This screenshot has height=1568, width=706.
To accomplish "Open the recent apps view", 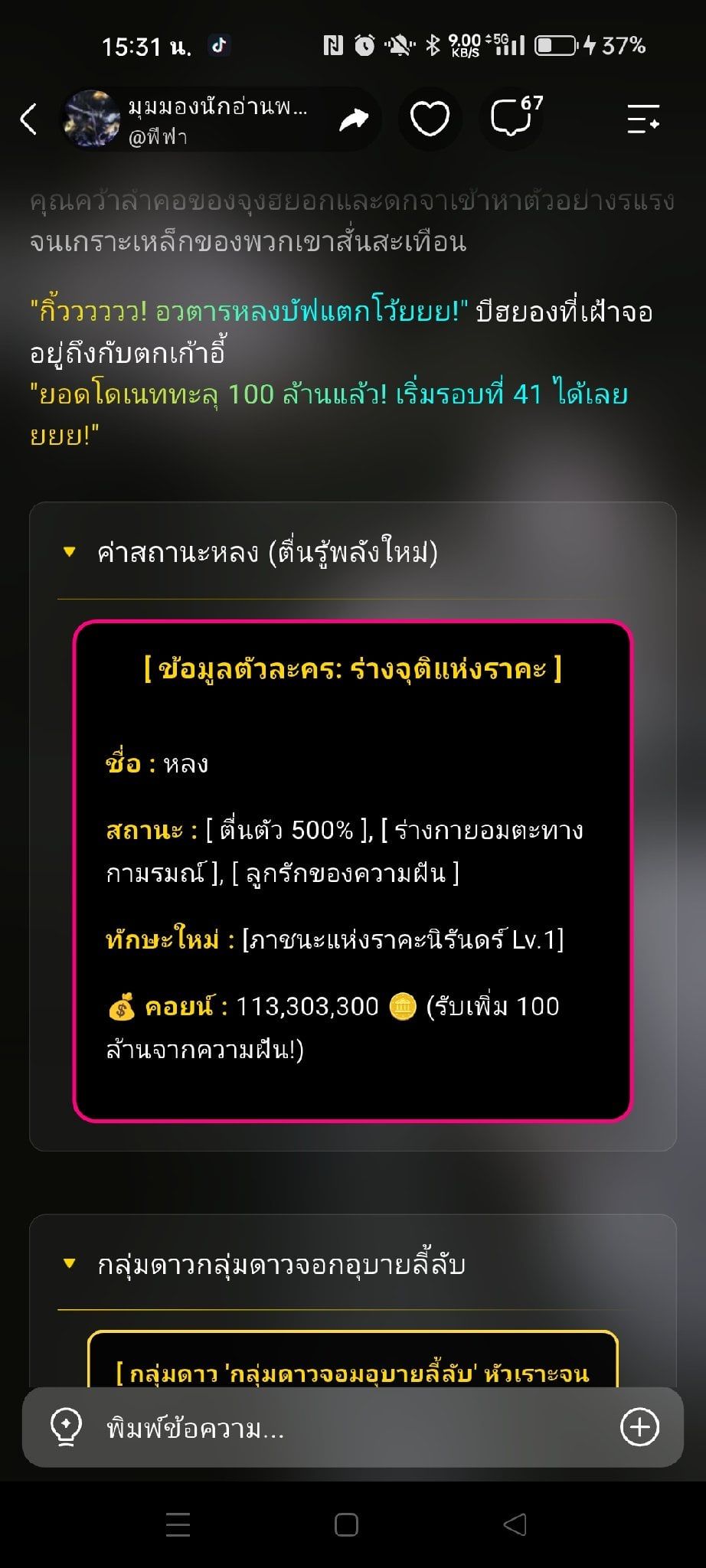I will click(x=178, y=1524).
